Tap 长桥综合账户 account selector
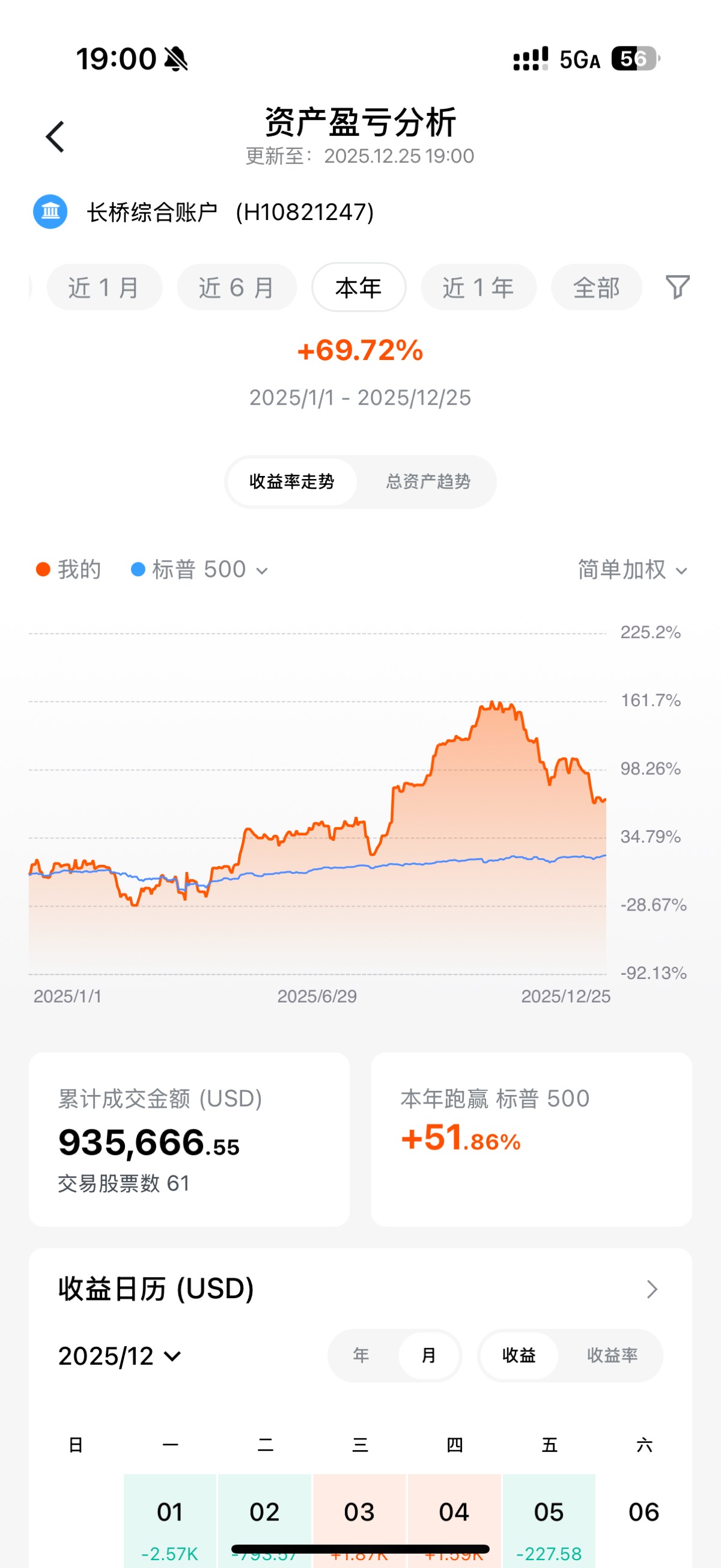 click(x=230, y=212)
